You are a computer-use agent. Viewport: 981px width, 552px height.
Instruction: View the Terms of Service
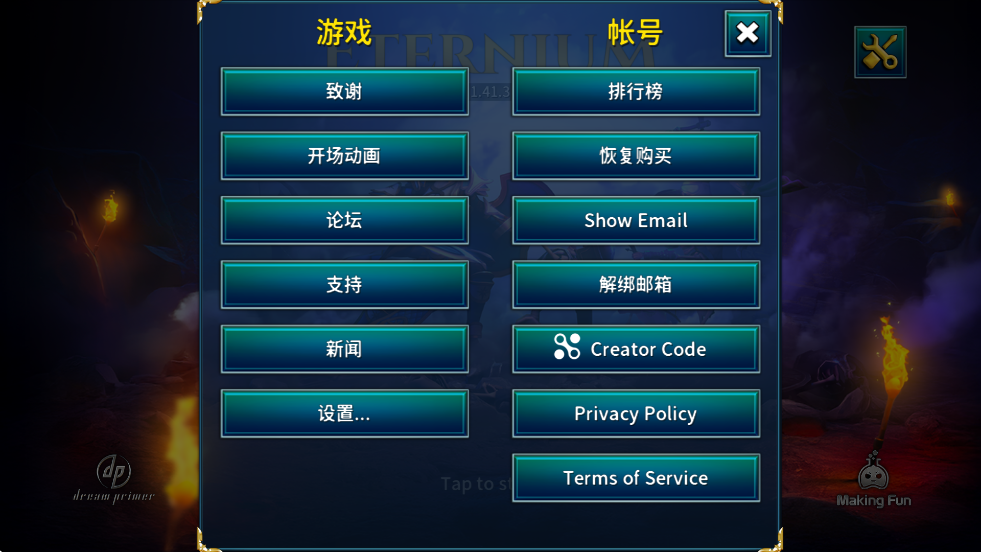(636, 478)
